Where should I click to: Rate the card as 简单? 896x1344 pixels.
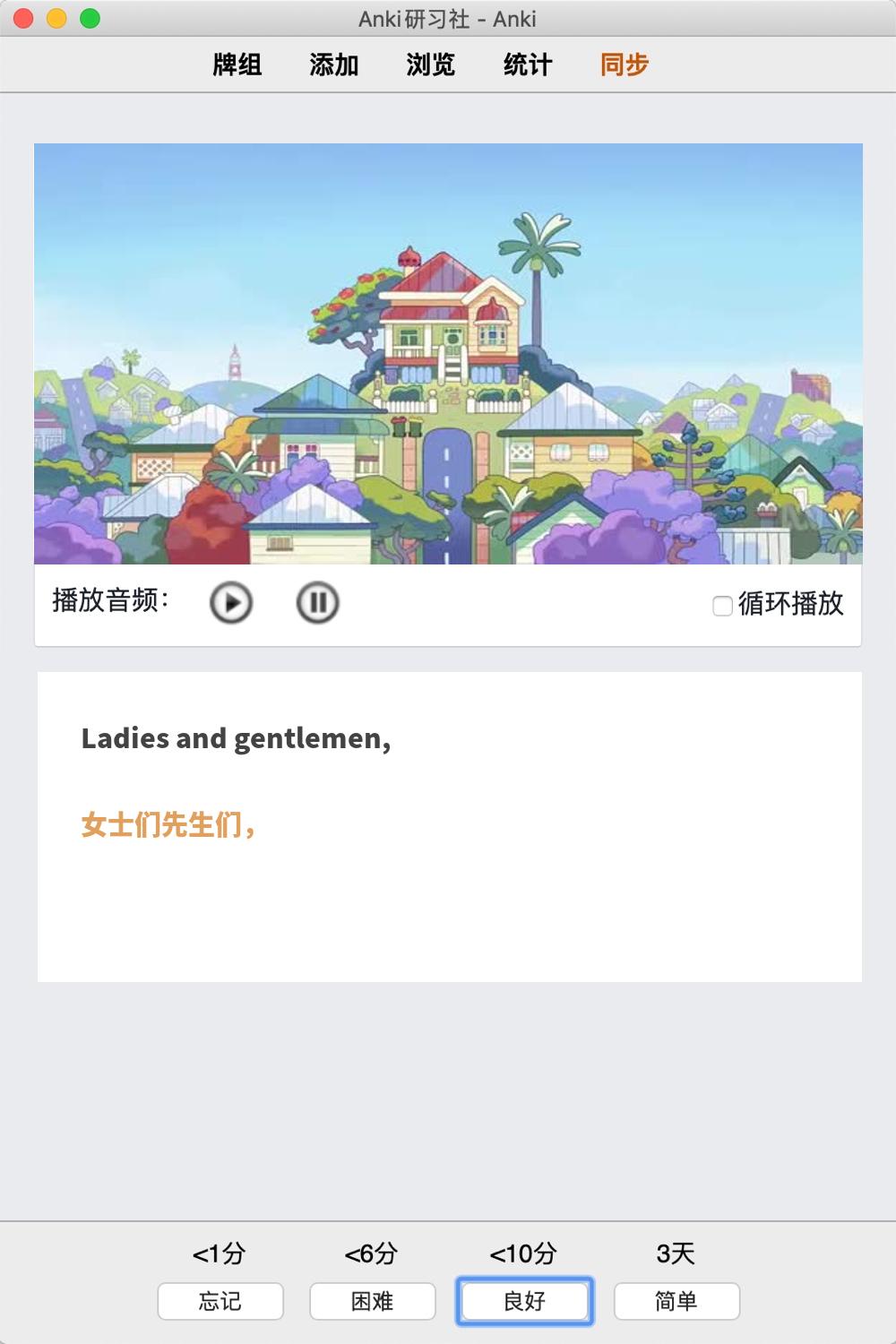pyautogui.click(x=676, y=1301)
